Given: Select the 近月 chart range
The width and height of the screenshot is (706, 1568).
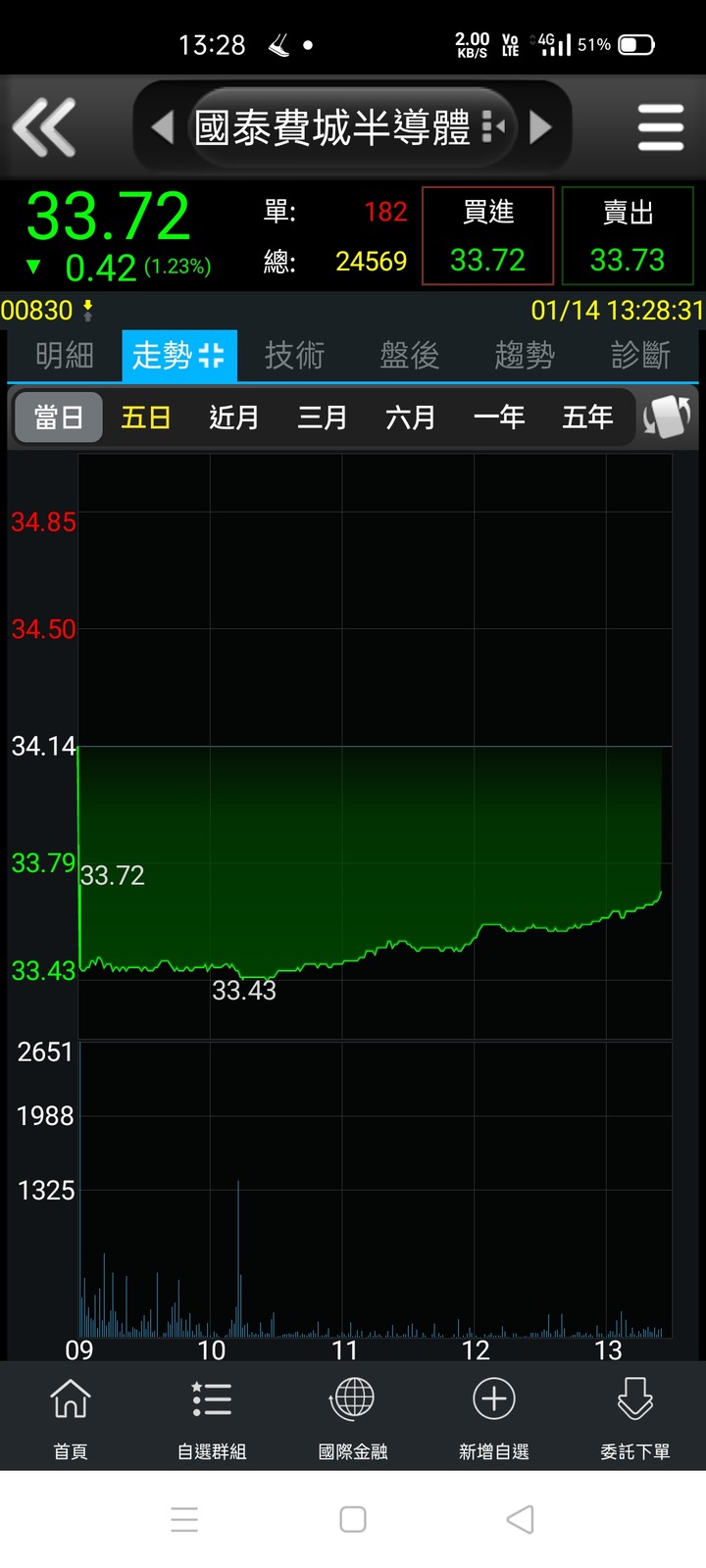Looking at the screenshot, I should click(234, 417).
